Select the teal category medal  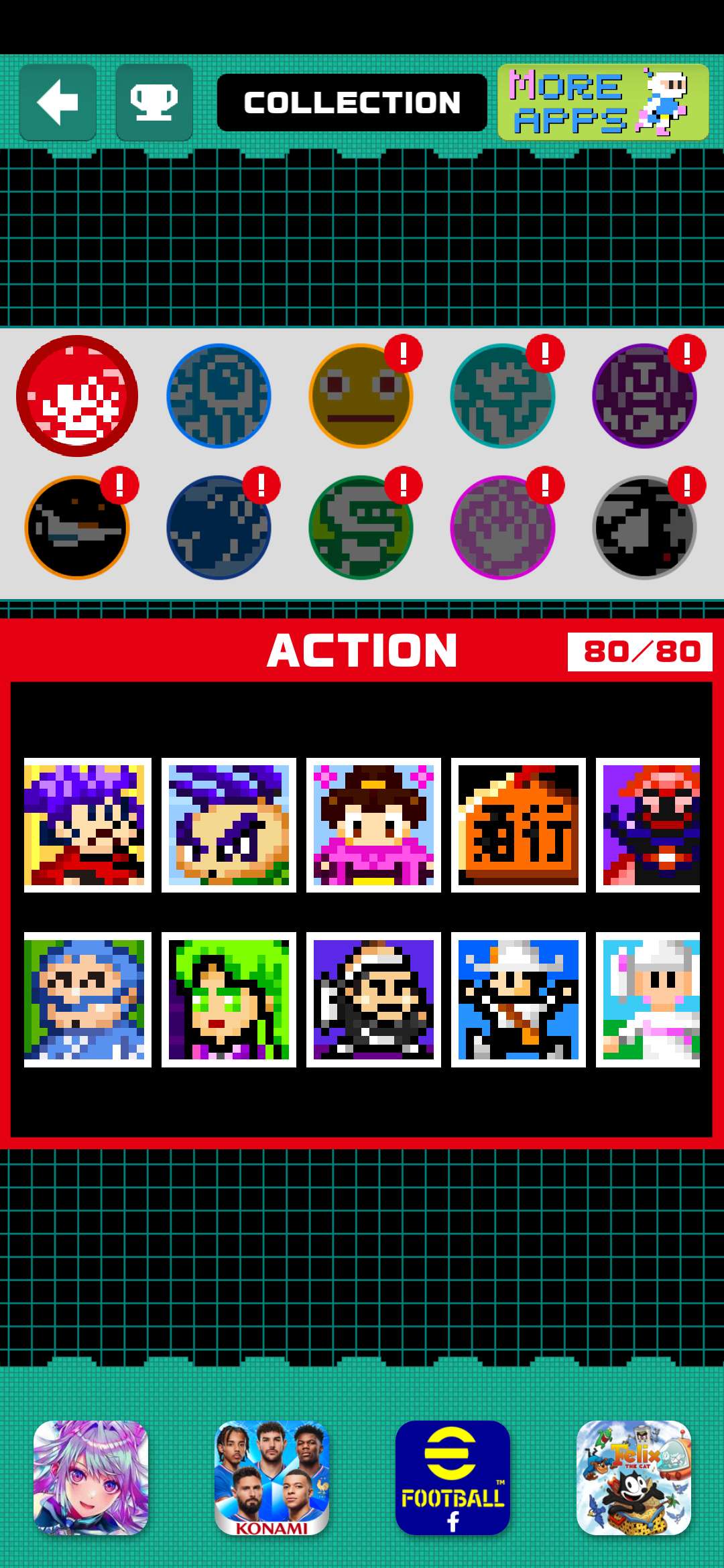pos(502,396)
